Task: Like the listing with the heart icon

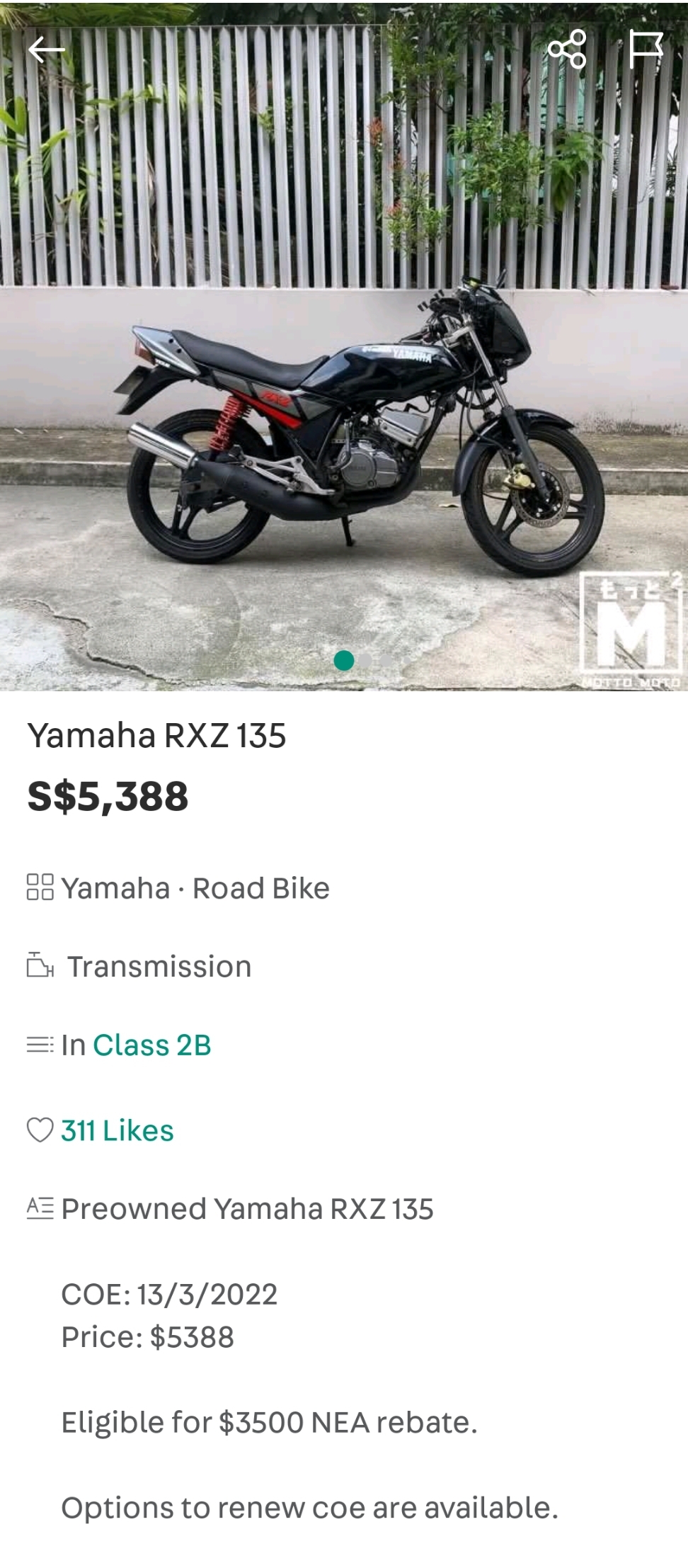Action: click(40, 1130)
